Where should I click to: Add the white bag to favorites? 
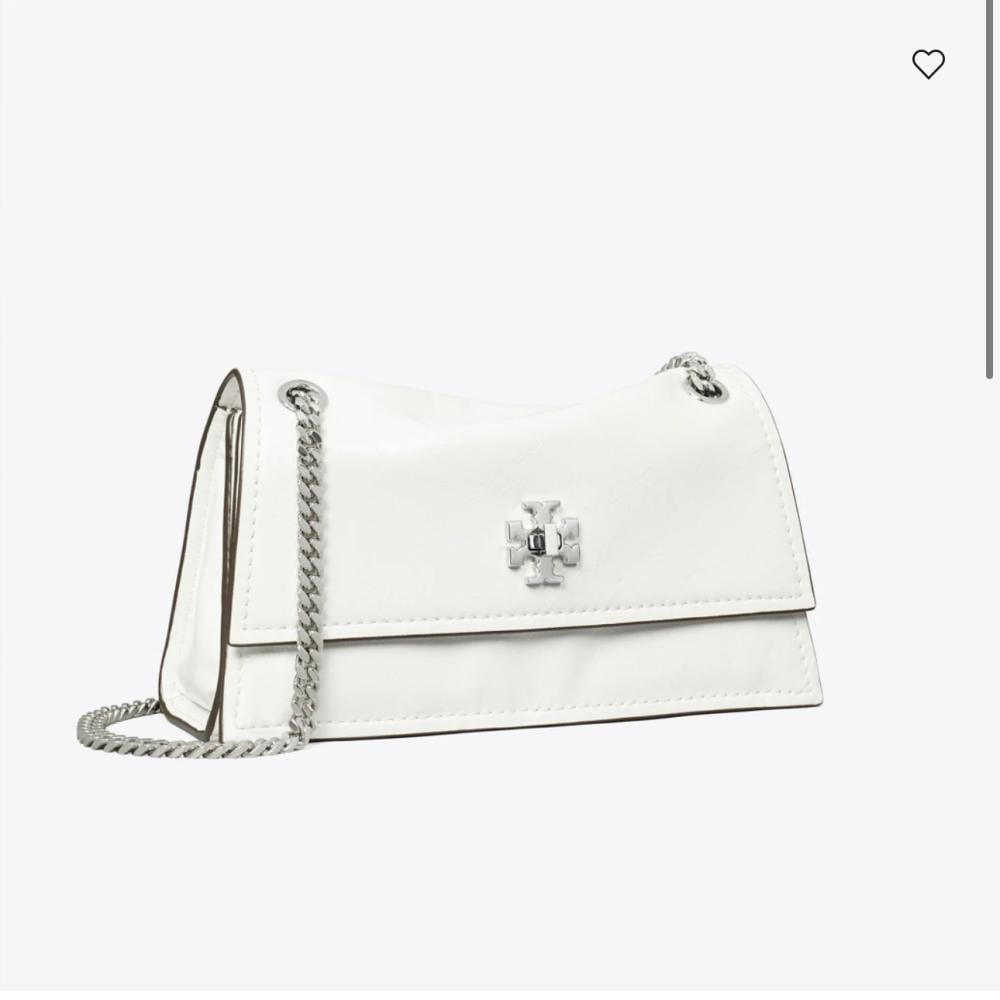[928, 64]
